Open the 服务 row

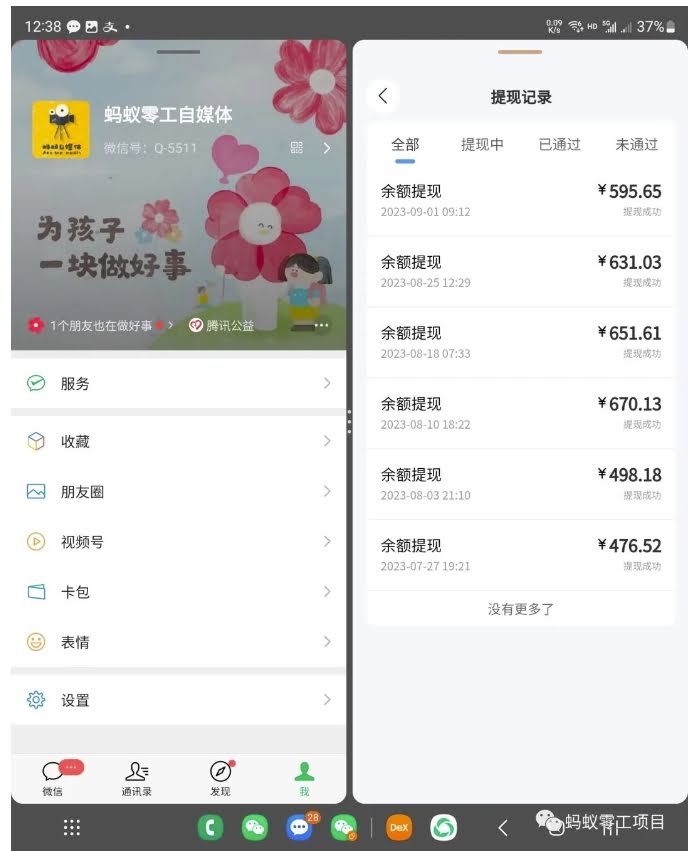179,383
